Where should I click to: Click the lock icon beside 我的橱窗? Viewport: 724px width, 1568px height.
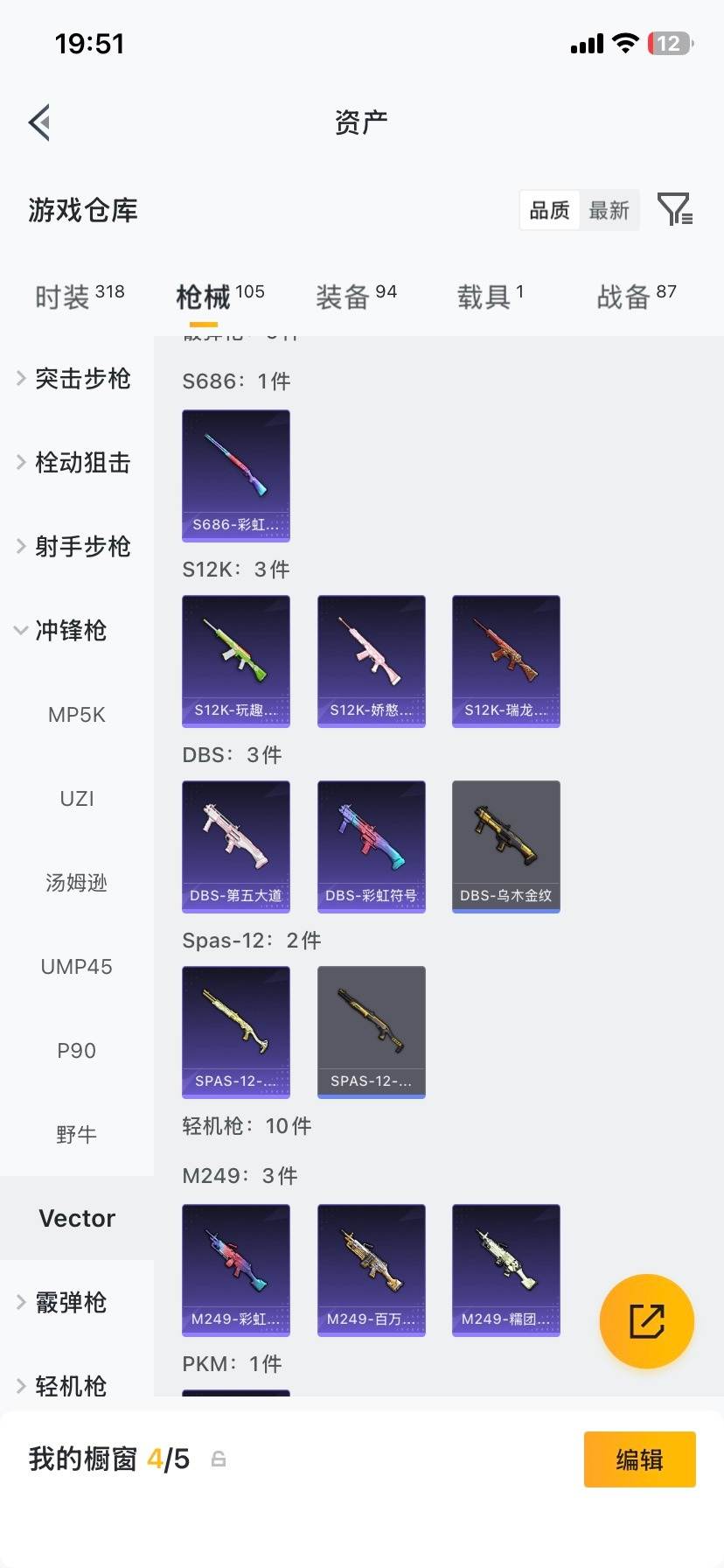click(218, 1459)
